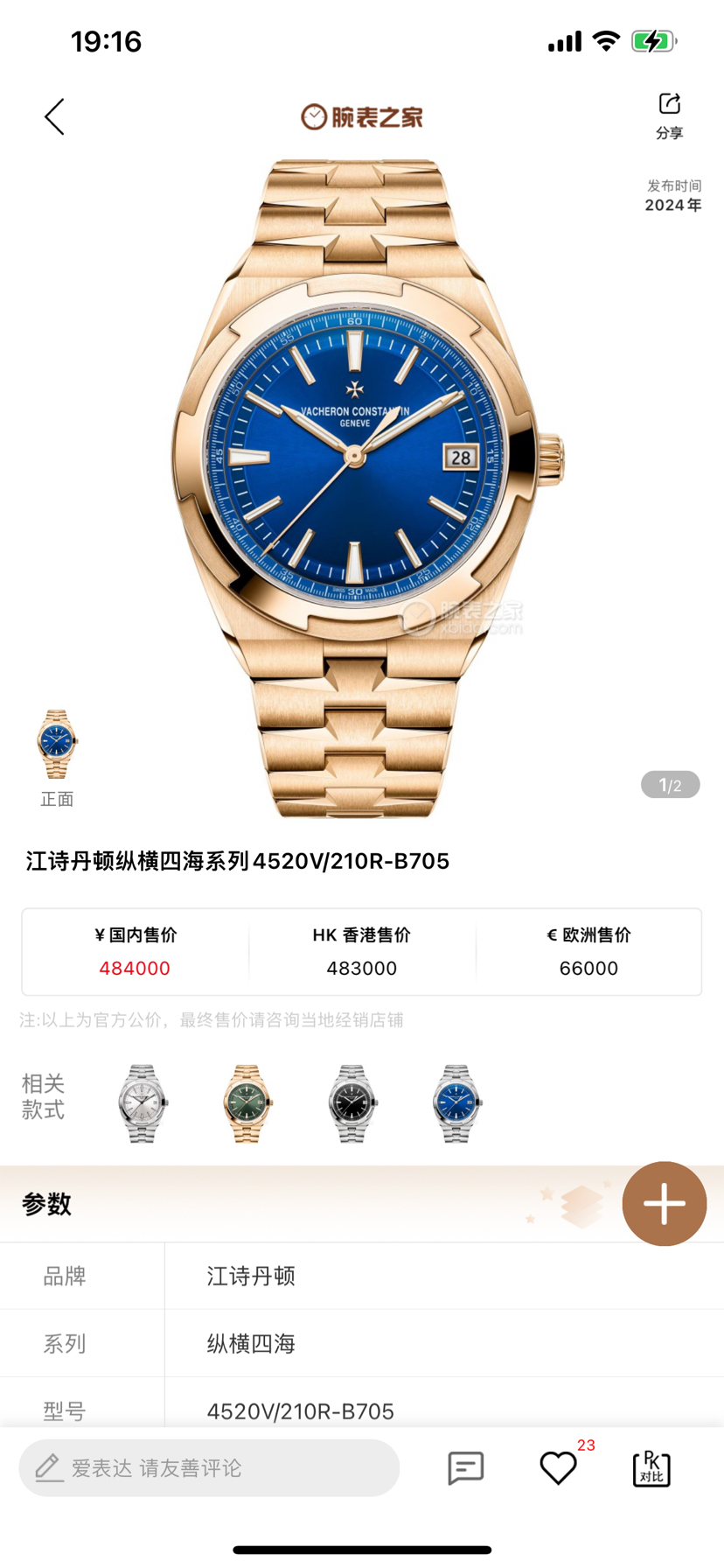Tap the floating plus button

point(664,1204)
